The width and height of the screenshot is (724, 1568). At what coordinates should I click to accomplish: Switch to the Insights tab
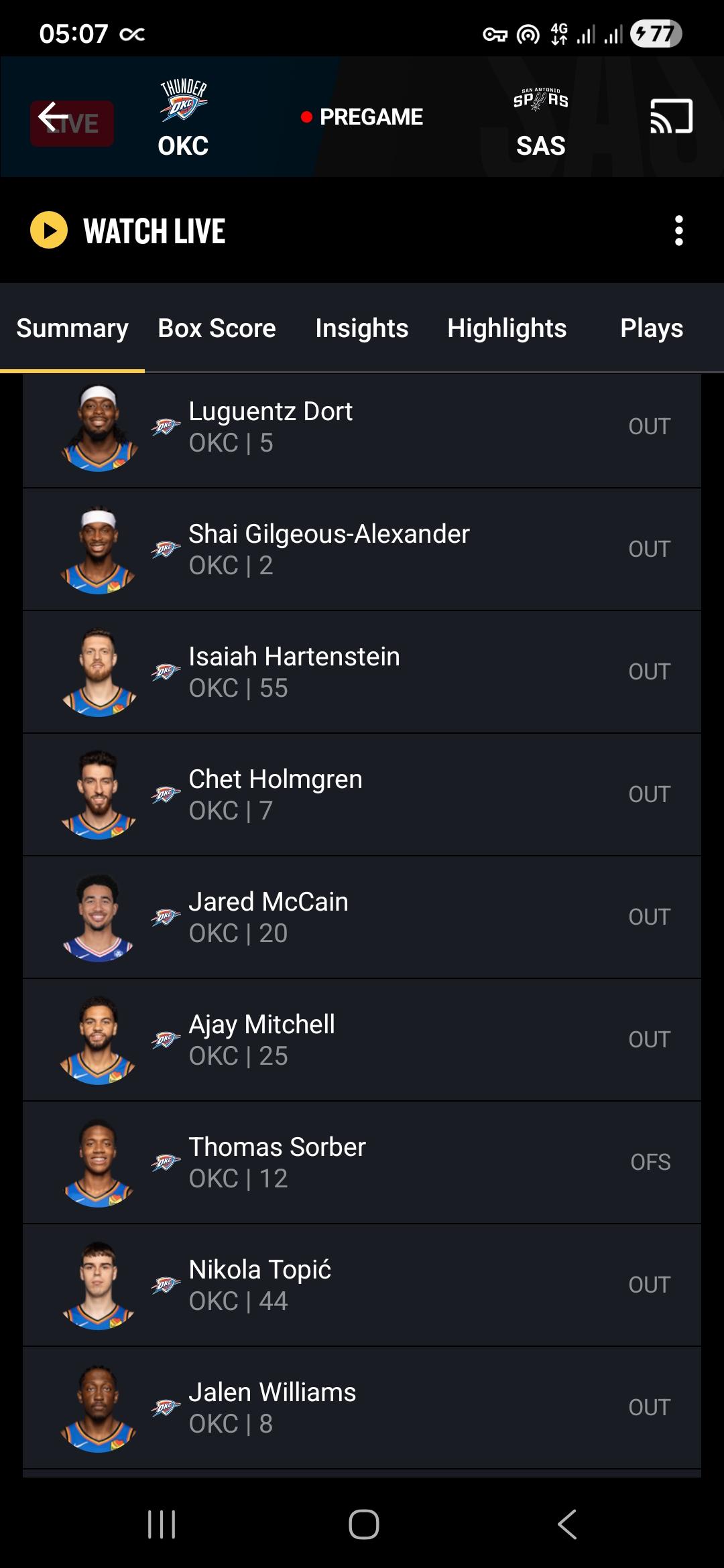tap(361, 328)
